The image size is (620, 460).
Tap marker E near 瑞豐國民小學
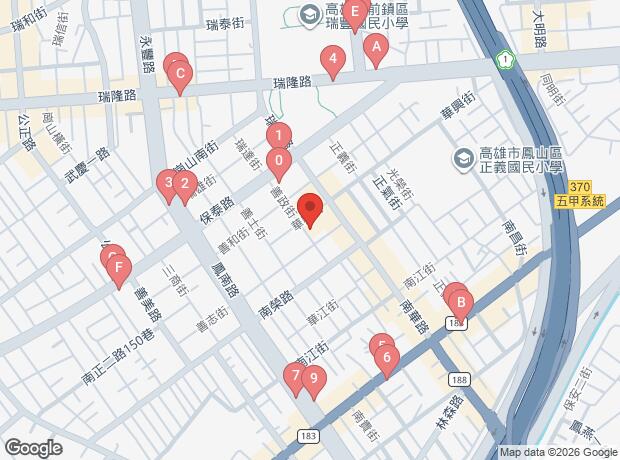point(355,12)
